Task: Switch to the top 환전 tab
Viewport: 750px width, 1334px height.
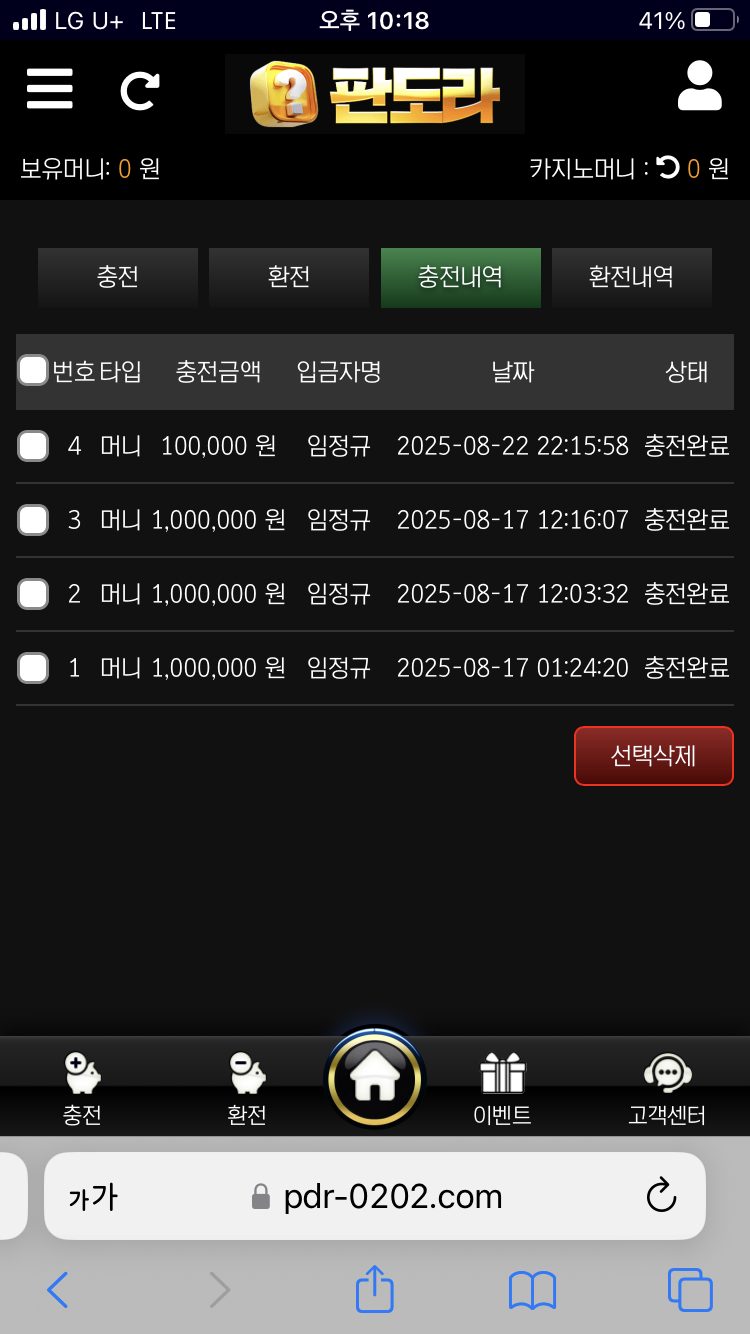Action: click(x=289, y=277)
